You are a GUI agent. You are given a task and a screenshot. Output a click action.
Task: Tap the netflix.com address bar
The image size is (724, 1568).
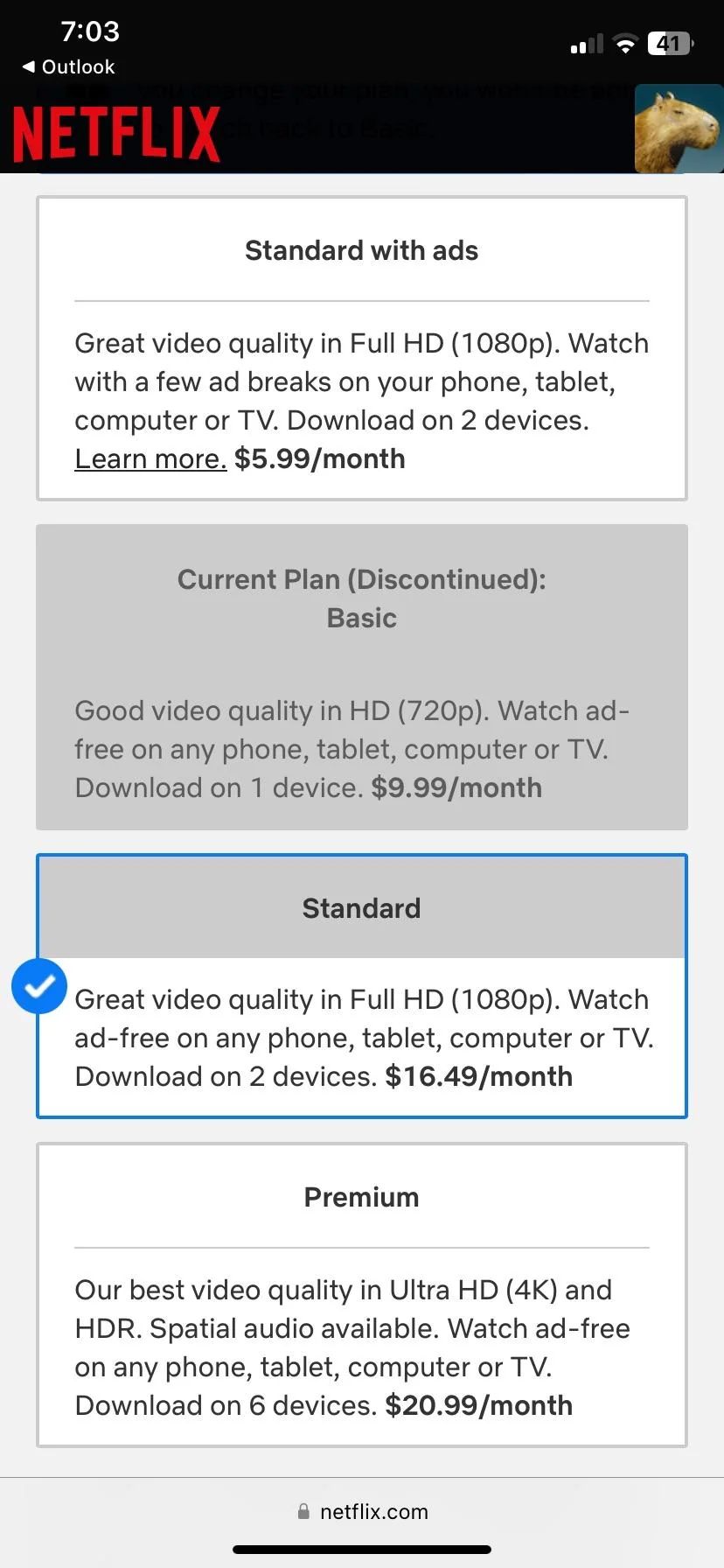(362, 1511)
